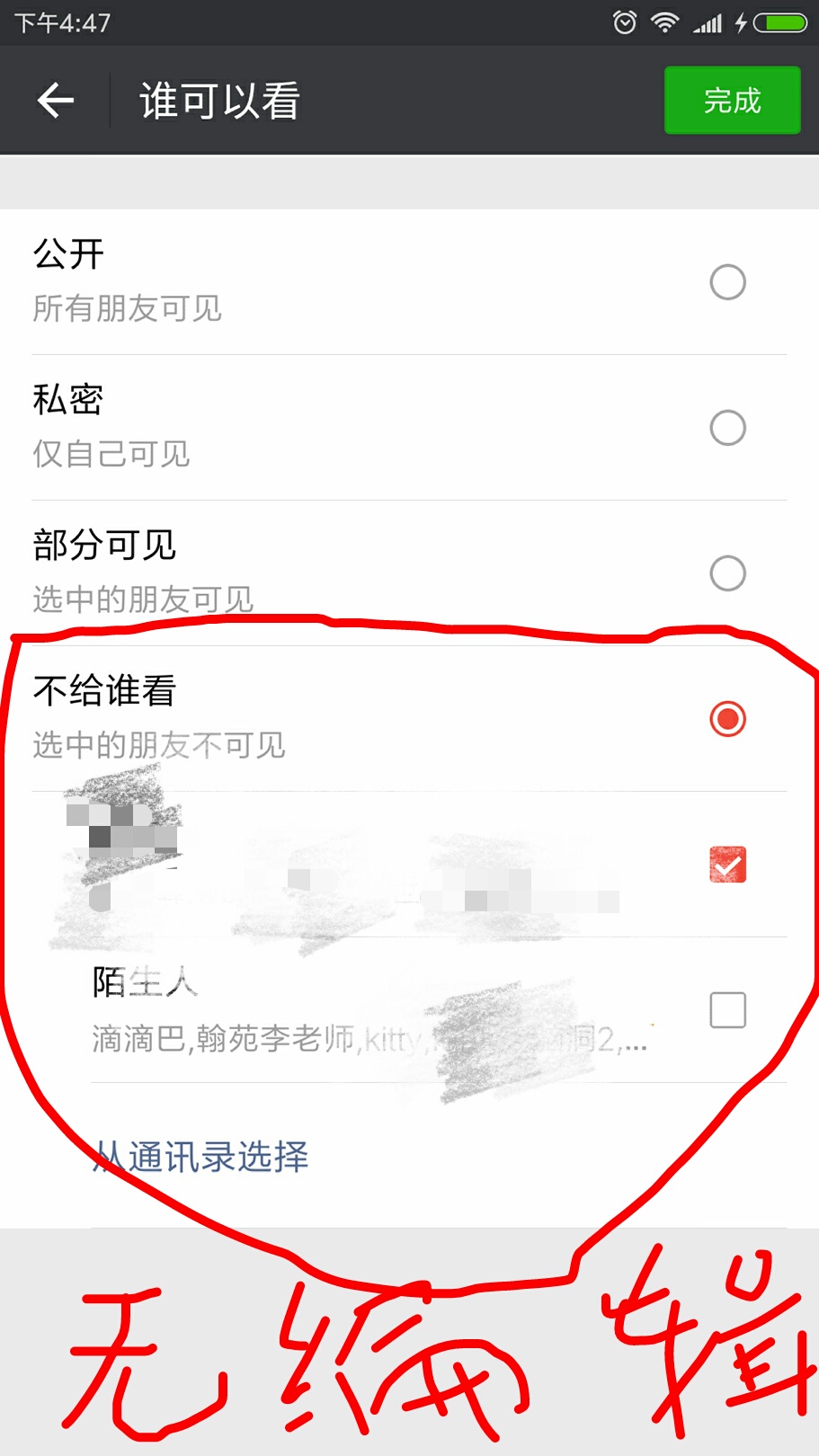Tap the 仅自己可见 description text

111,455
